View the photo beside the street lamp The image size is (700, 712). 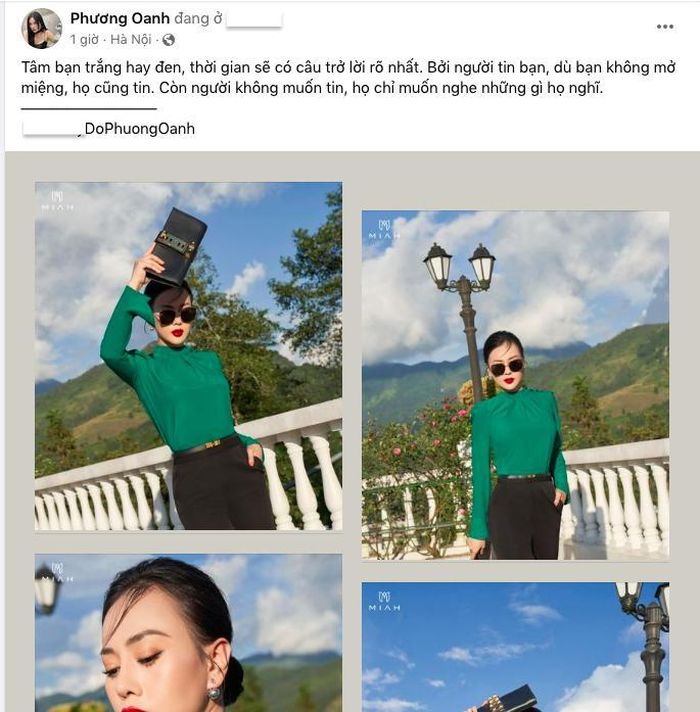pos(515,385)
